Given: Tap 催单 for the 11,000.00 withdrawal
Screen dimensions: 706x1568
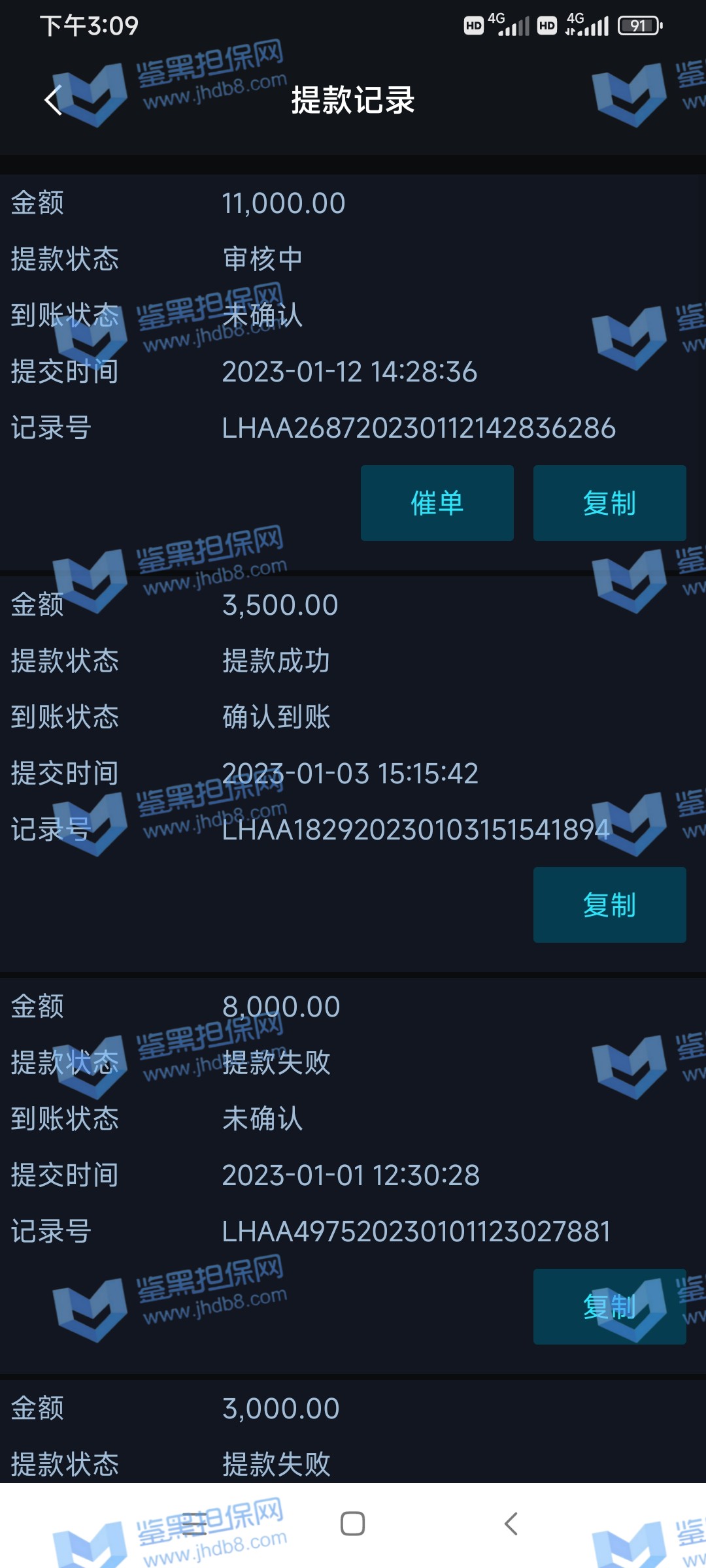Looking at the screenshot, I should coord(437,503).
